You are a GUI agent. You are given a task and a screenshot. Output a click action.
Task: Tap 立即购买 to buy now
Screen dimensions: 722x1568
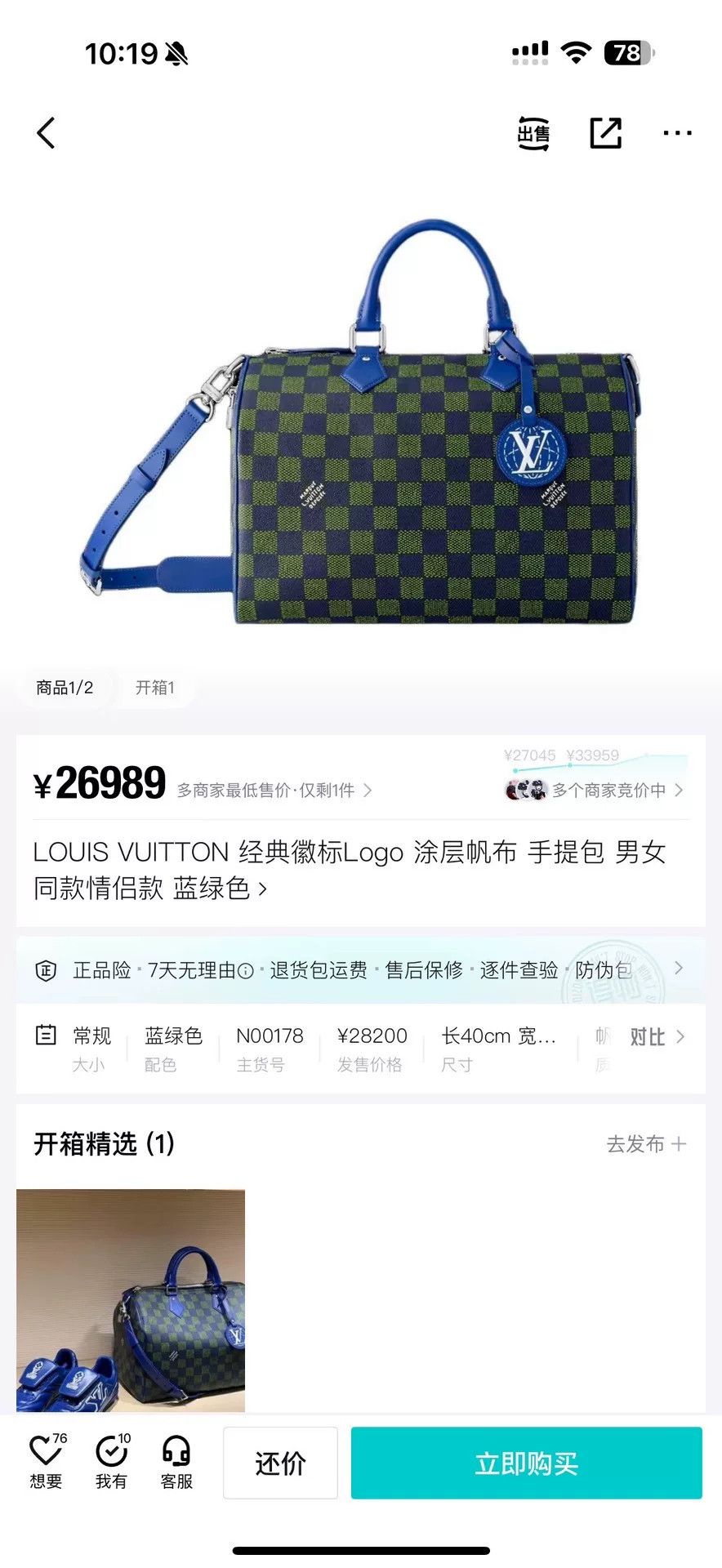(x=527, y=1463)
